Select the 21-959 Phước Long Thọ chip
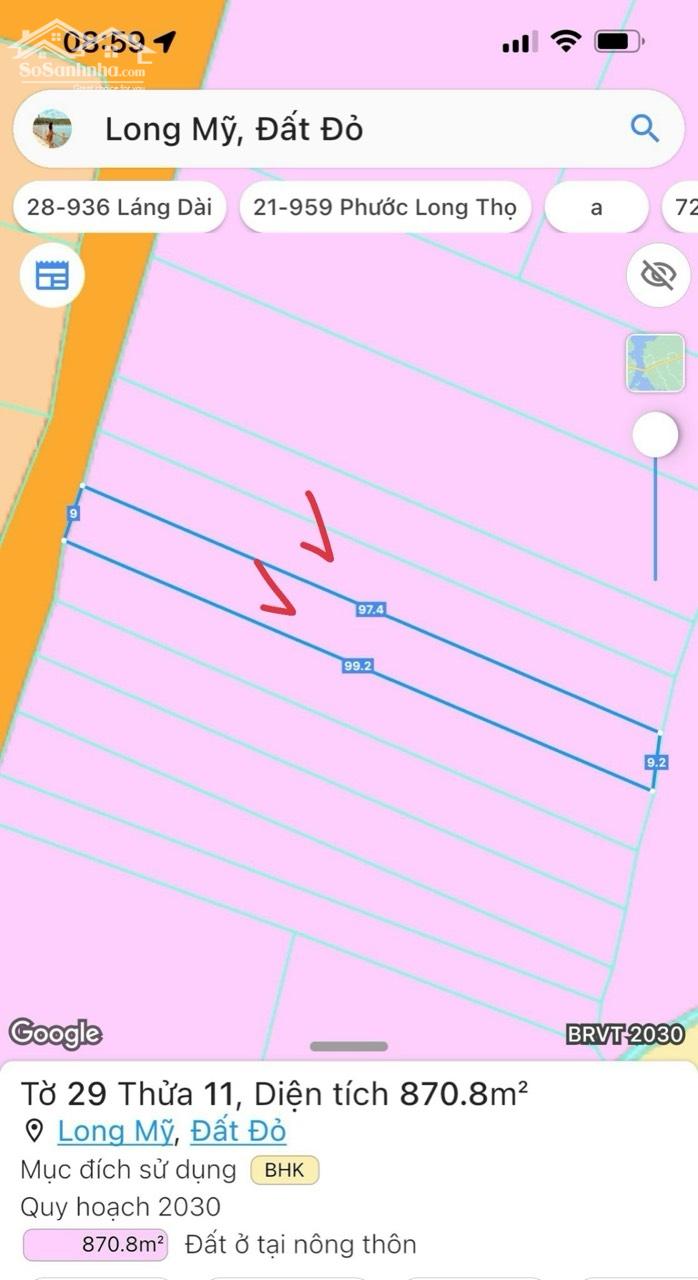This screenshot has height=1280, width=698. (385, 207)
